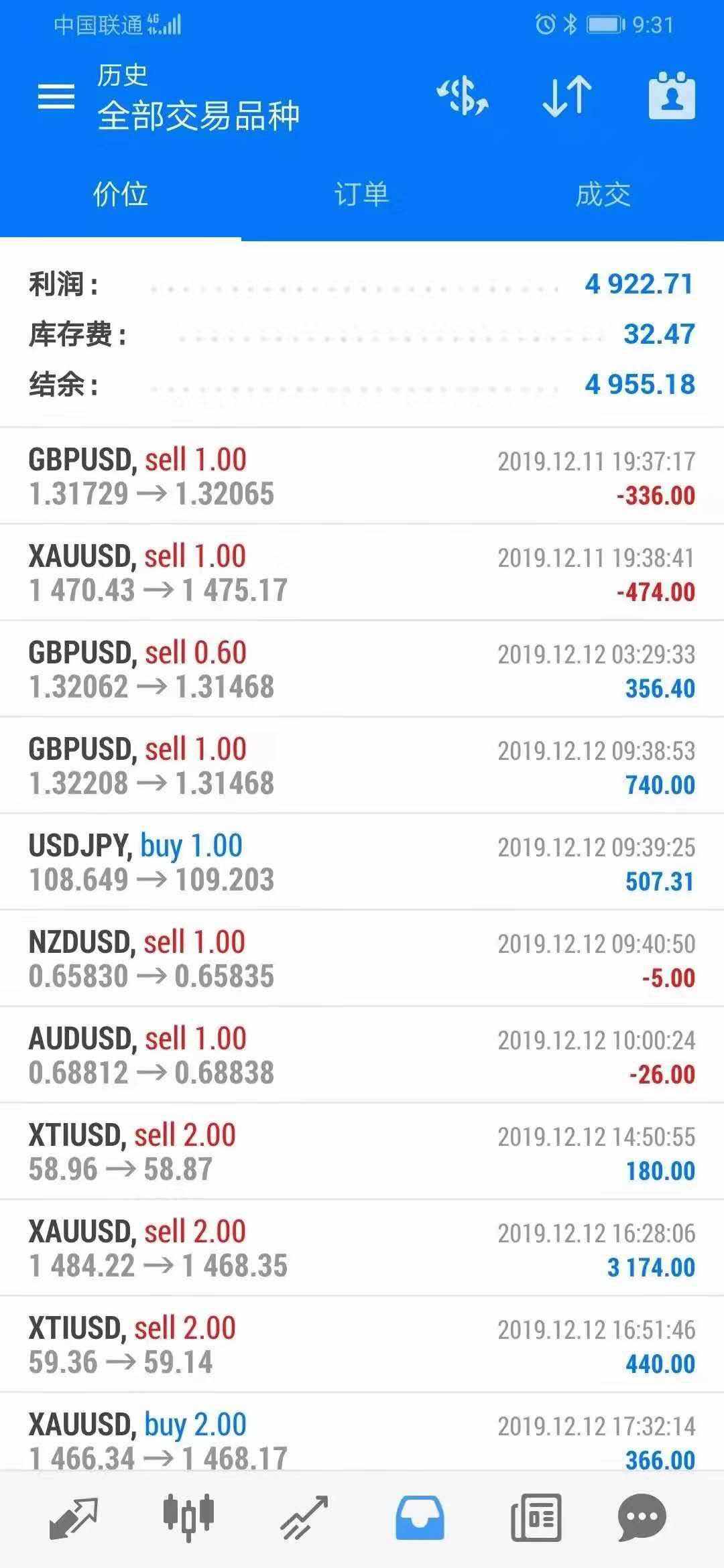
Task: Open the AUDUSD sell 1.00 trade
Action: (362, 1055)
